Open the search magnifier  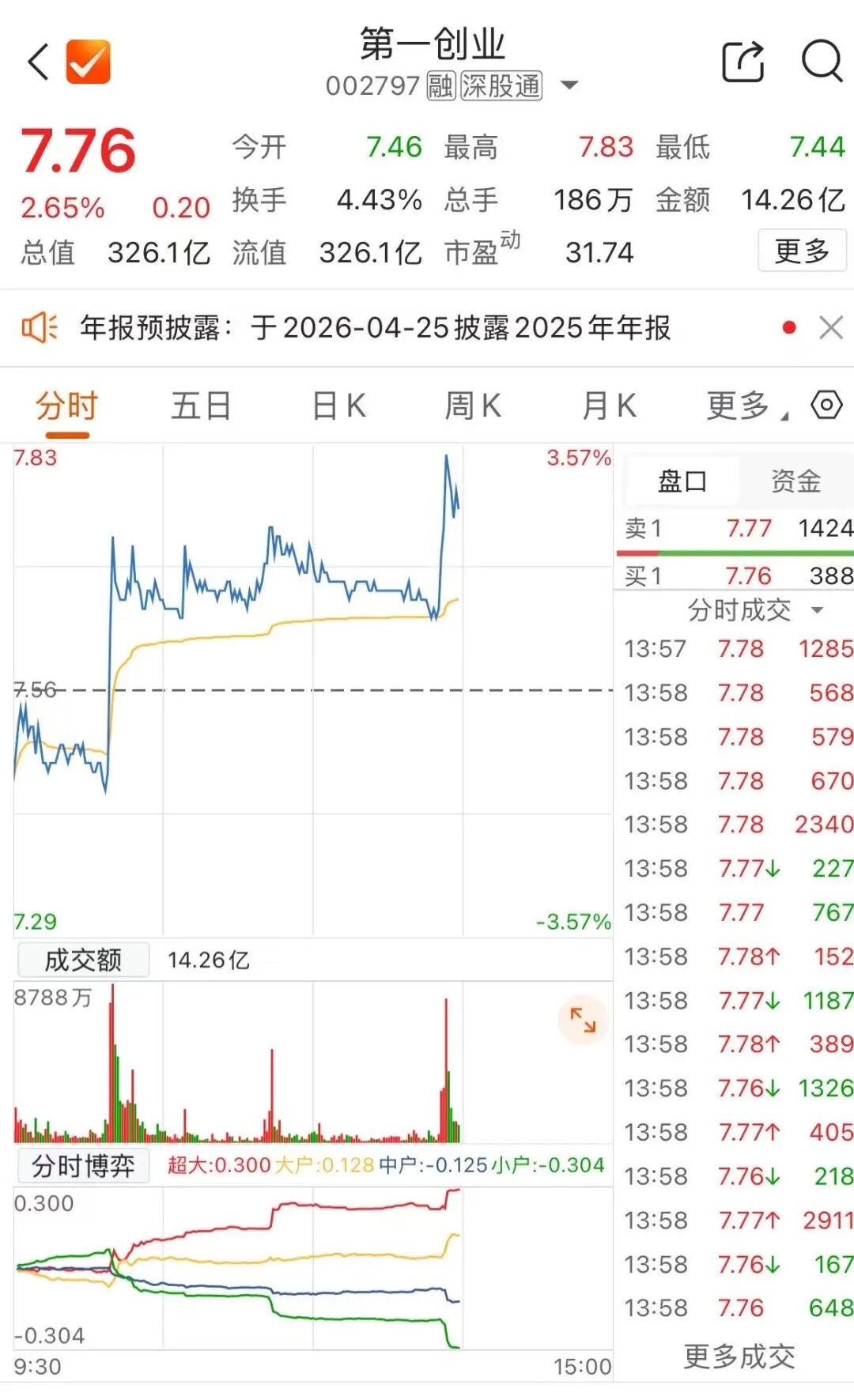coord(822,61)
